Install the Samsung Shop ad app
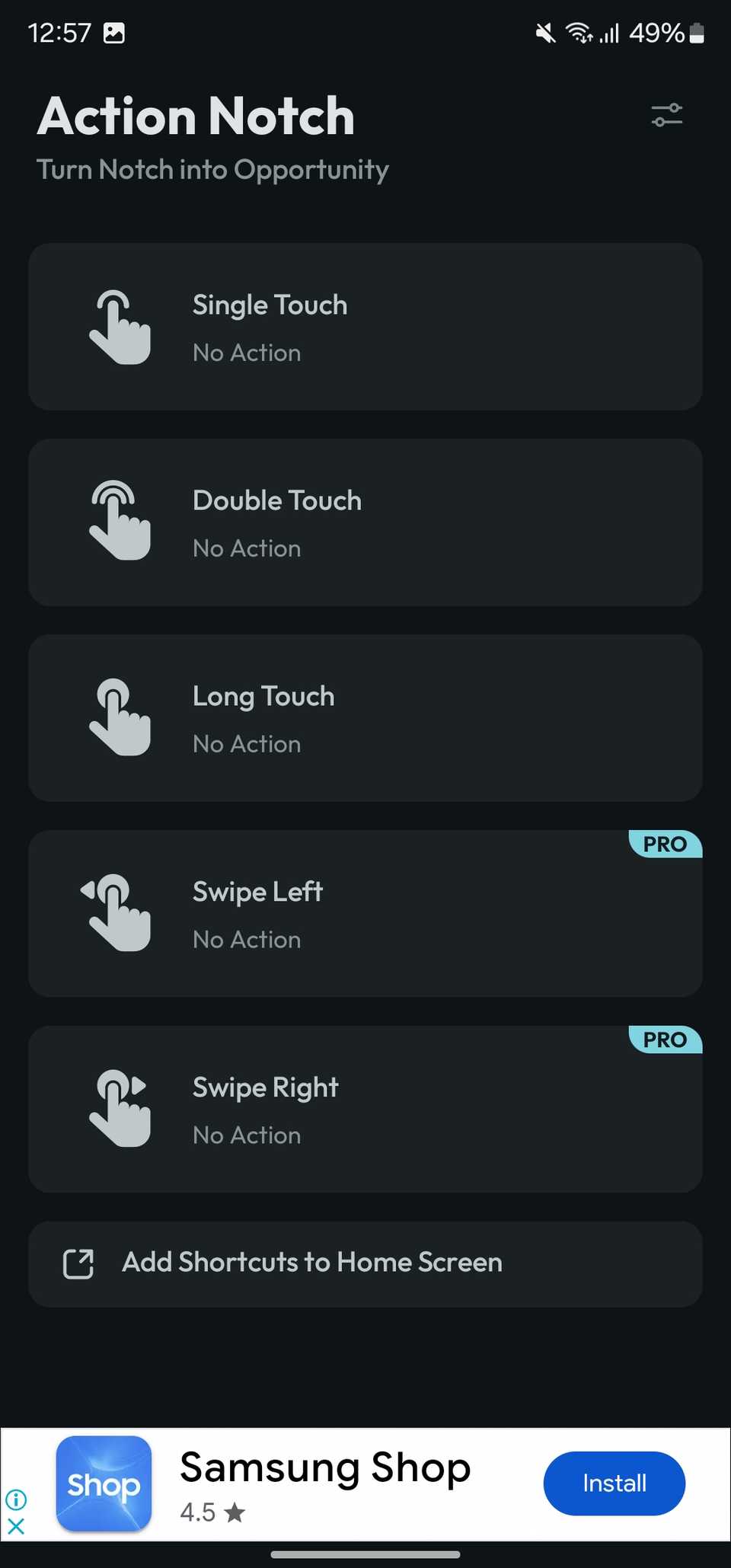Image resolution: width=731 pixels, height=1568 pixels. tap(614, 1483)
